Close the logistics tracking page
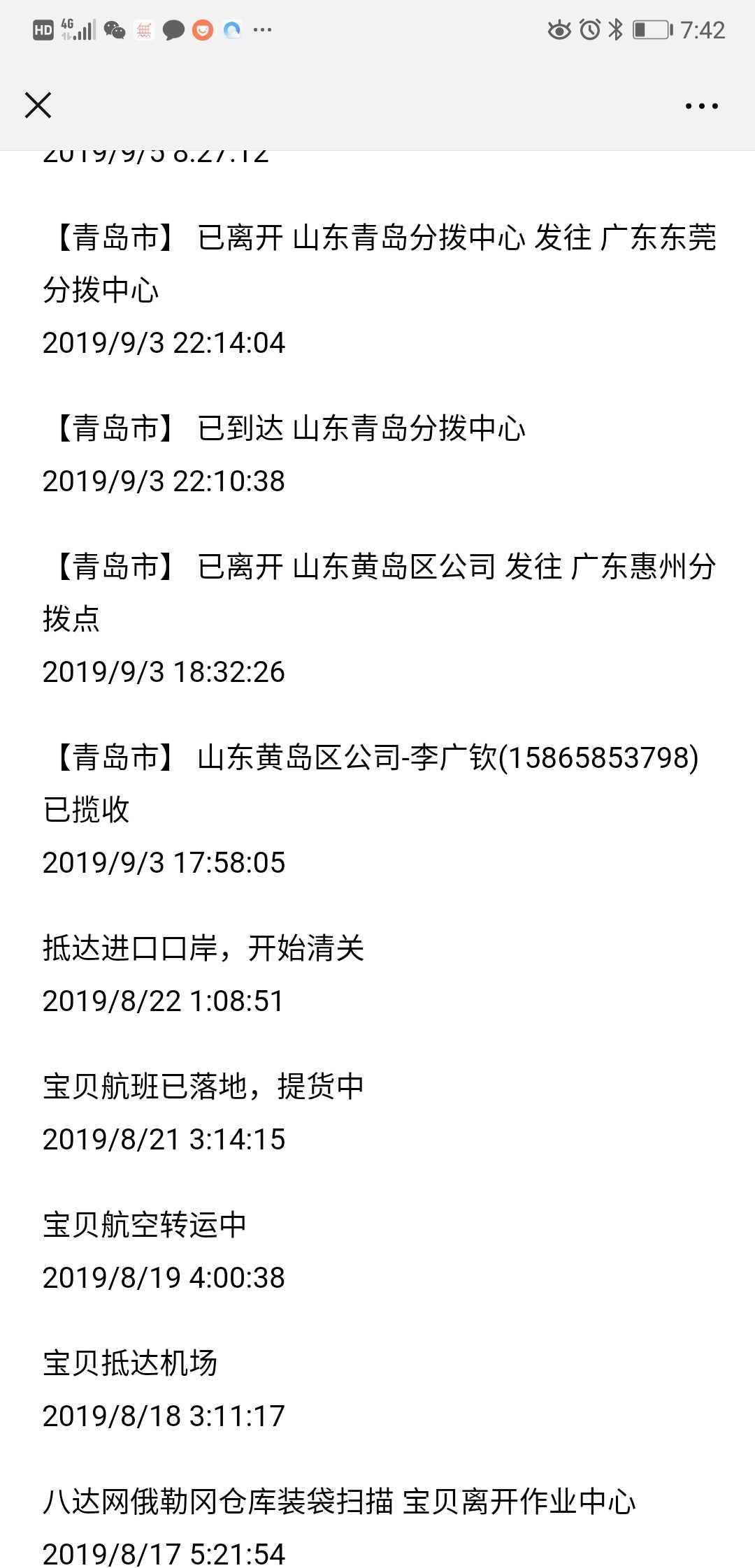 38,106
